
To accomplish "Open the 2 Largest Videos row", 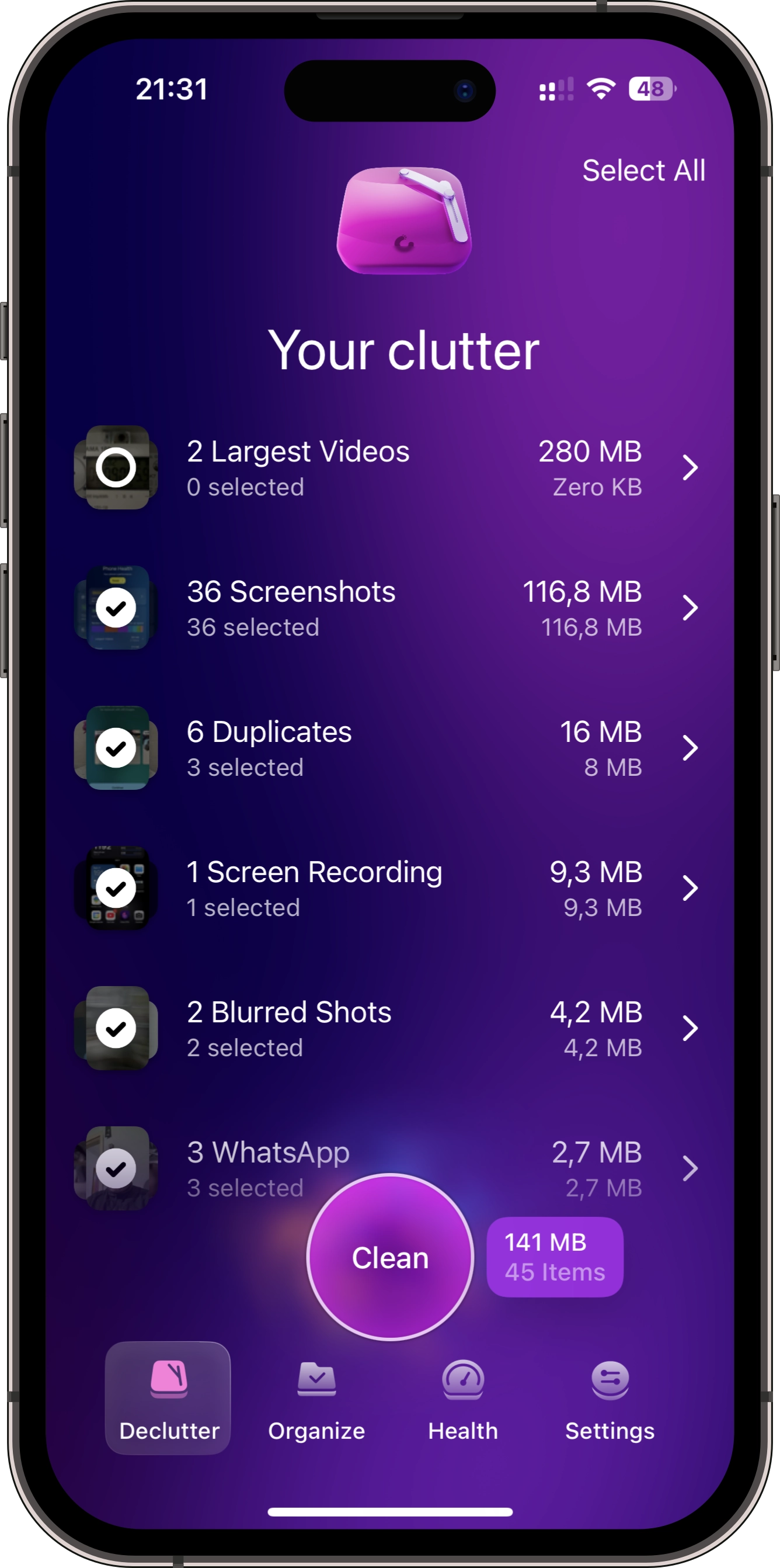I will (x=690, y=467).
